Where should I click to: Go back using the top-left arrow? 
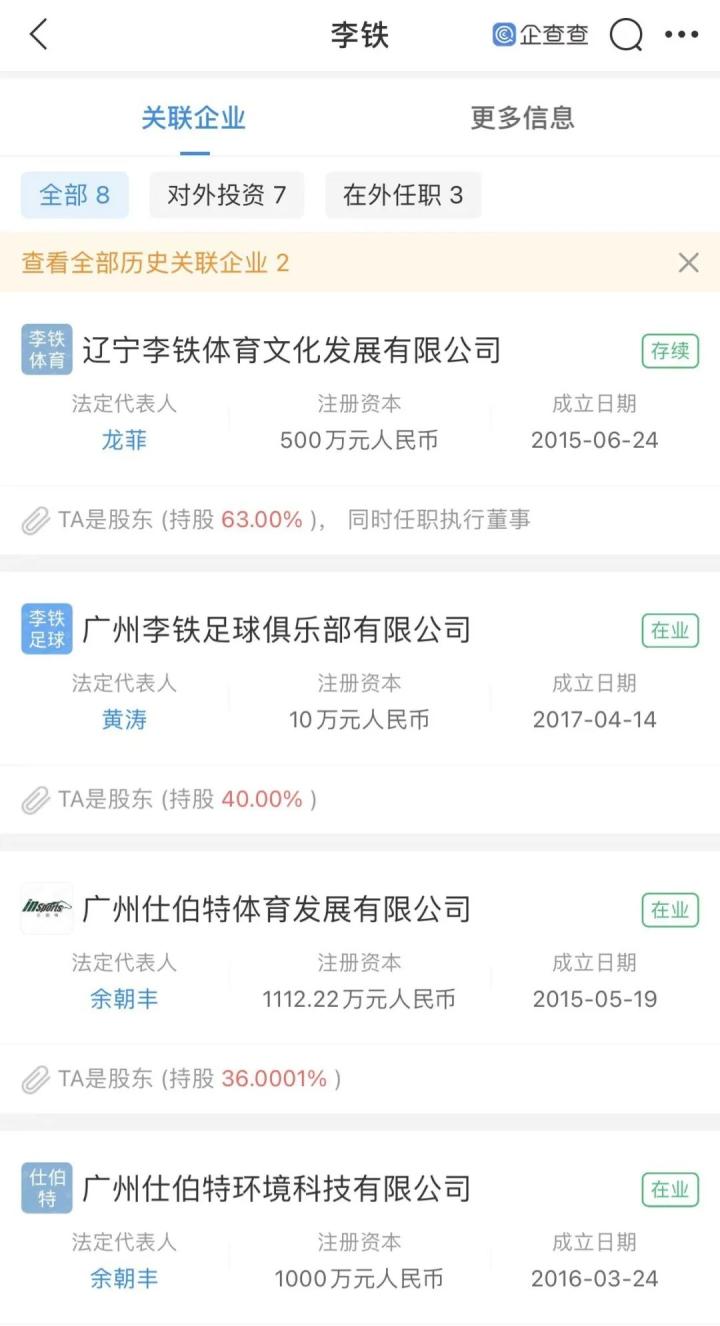point(38,35)
